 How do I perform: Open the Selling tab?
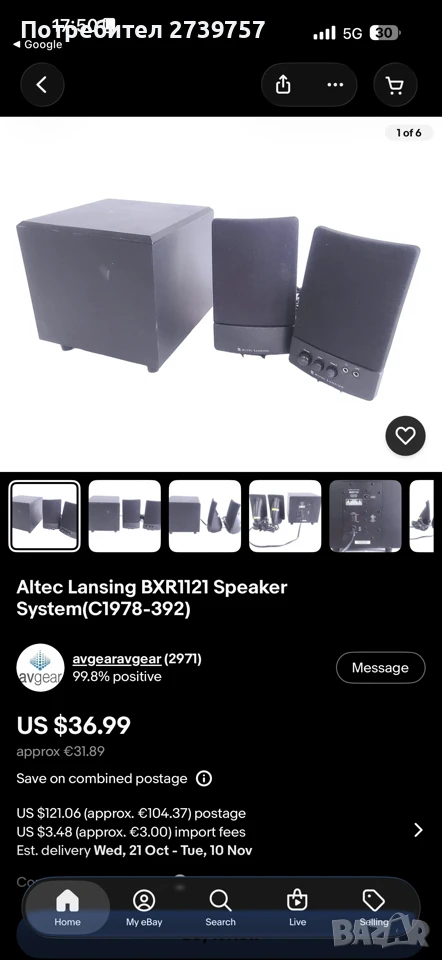tap(374, 907)
